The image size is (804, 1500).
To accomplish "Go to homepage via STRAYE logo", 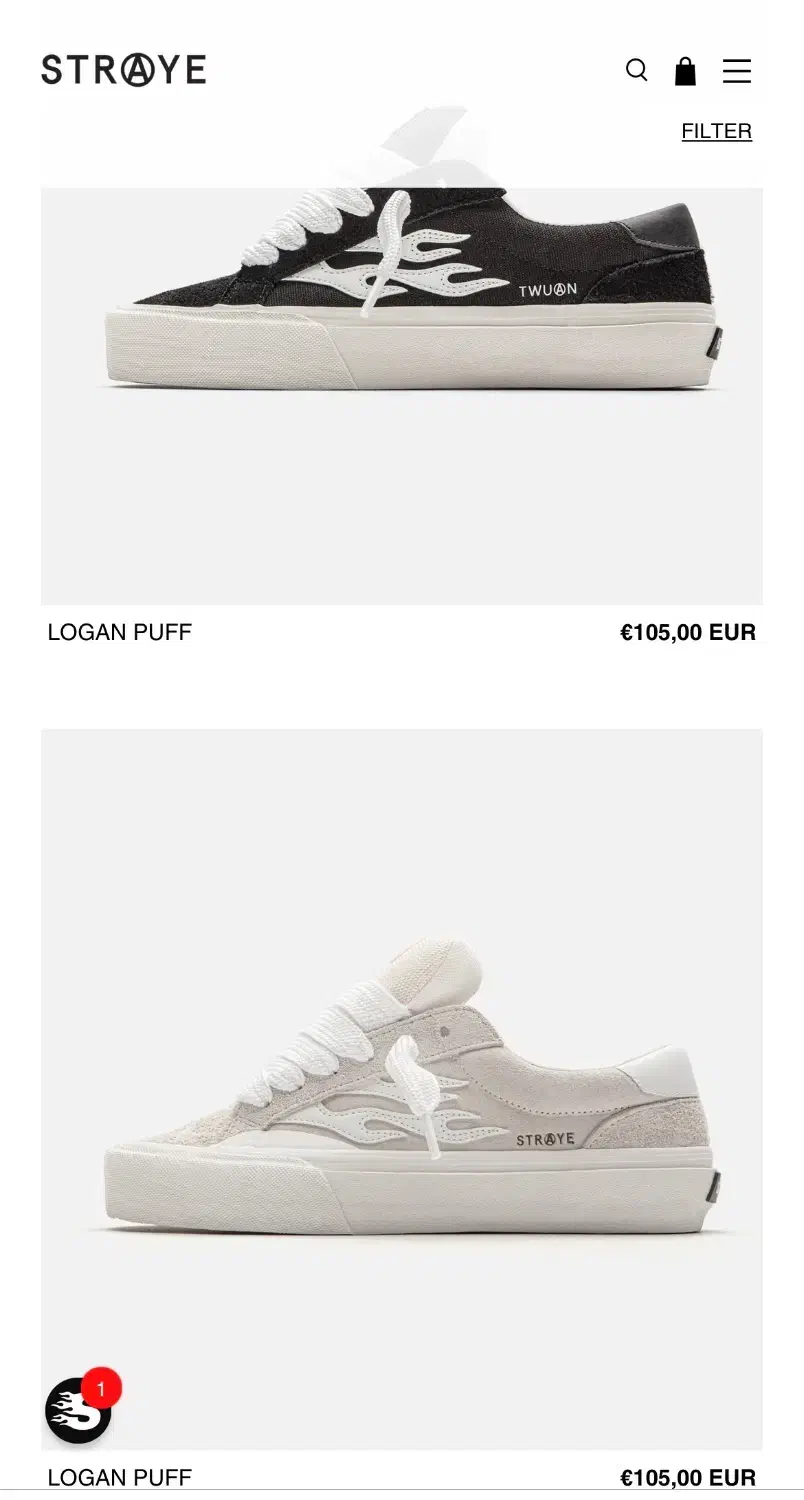I will (x=124, y=70).
